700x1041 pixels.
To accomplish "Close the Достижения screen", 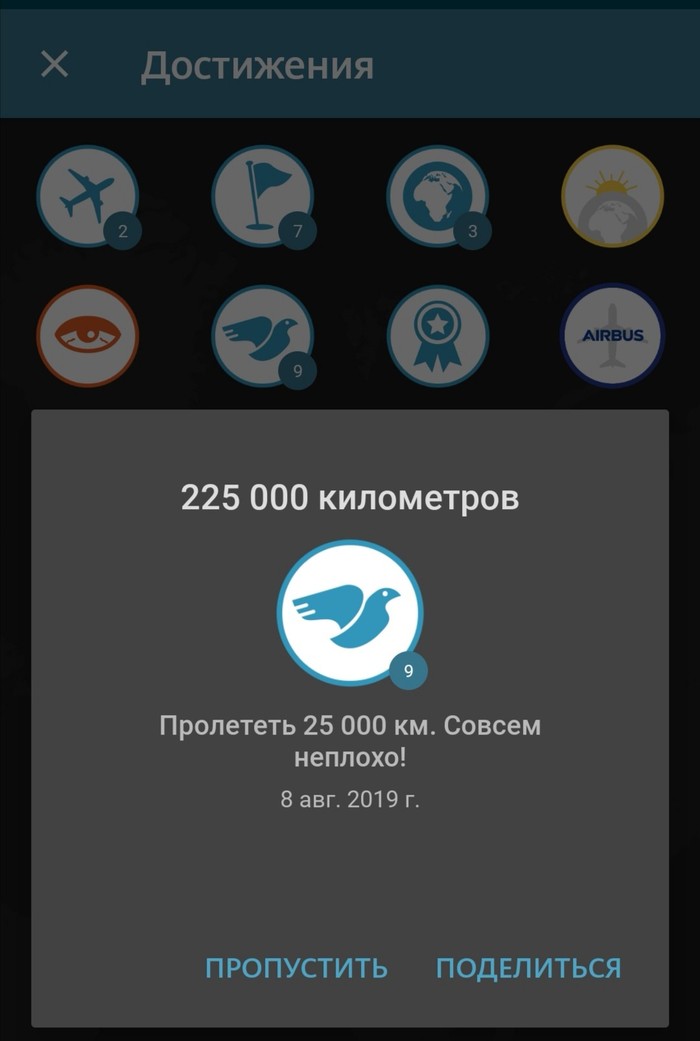I will 54,65.
